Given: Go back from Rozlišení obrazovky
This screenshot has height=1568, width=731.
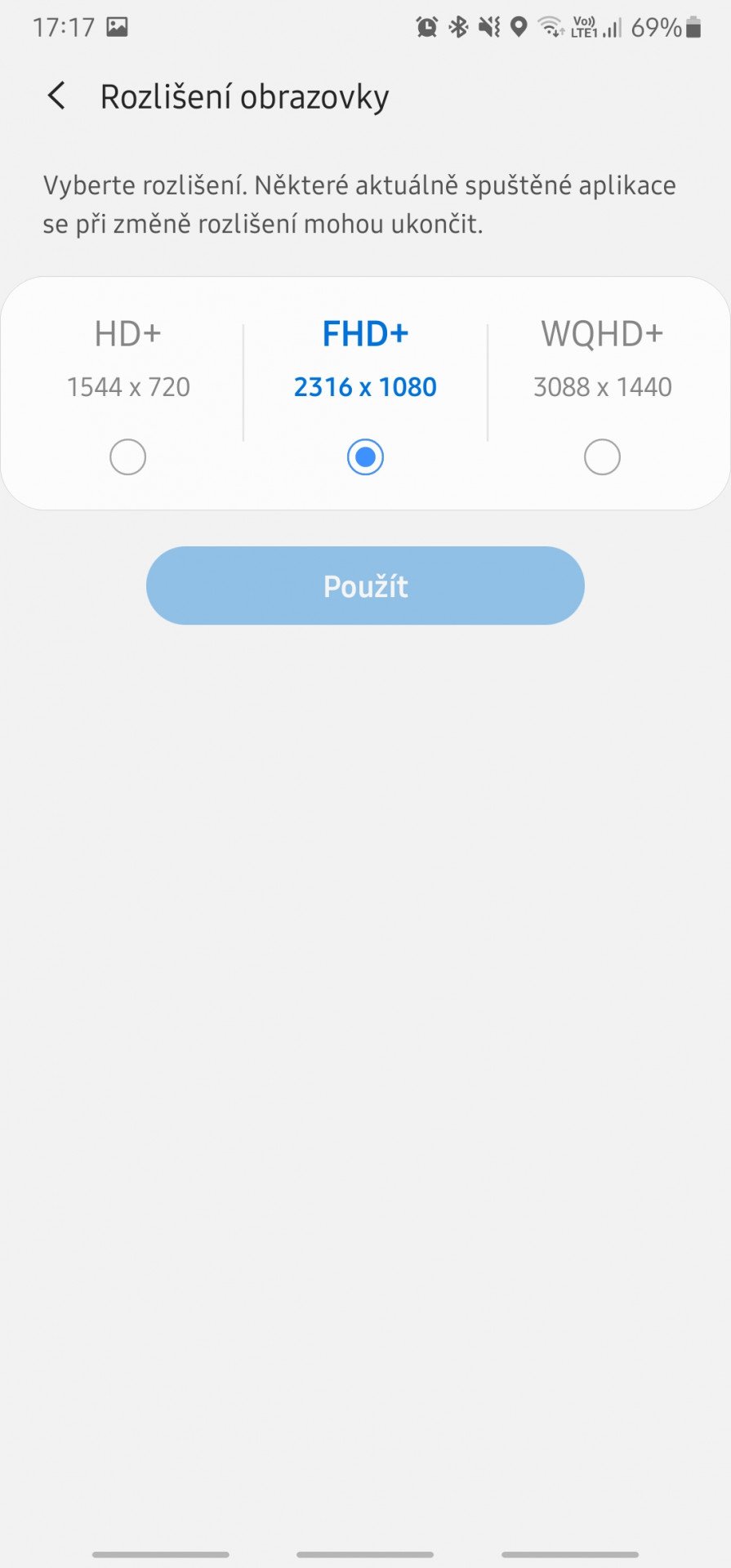Looking at the screenshot, I should (56, 96).
